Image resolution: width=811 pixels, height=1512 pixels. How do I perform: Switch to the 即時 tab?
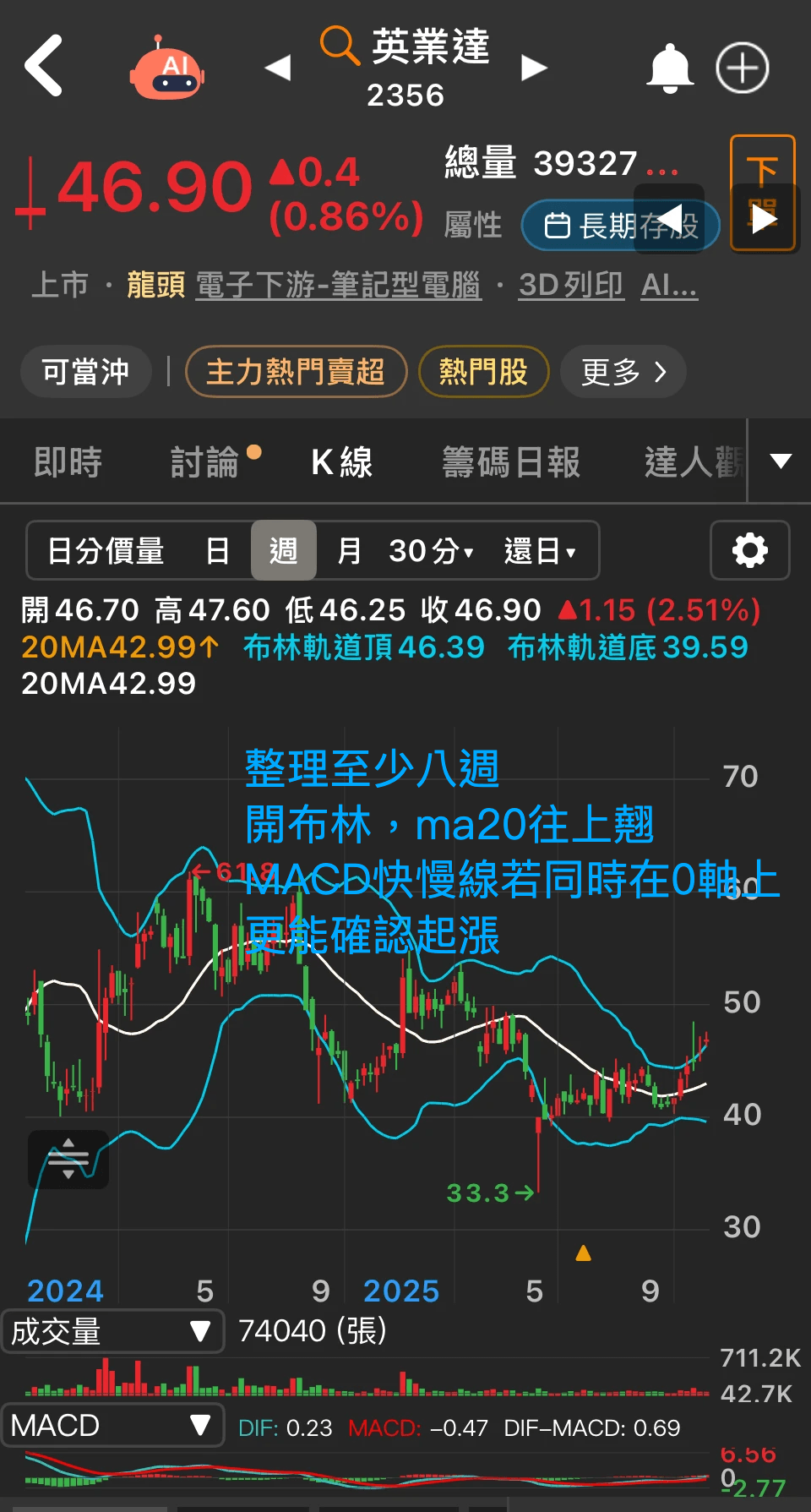68,462
